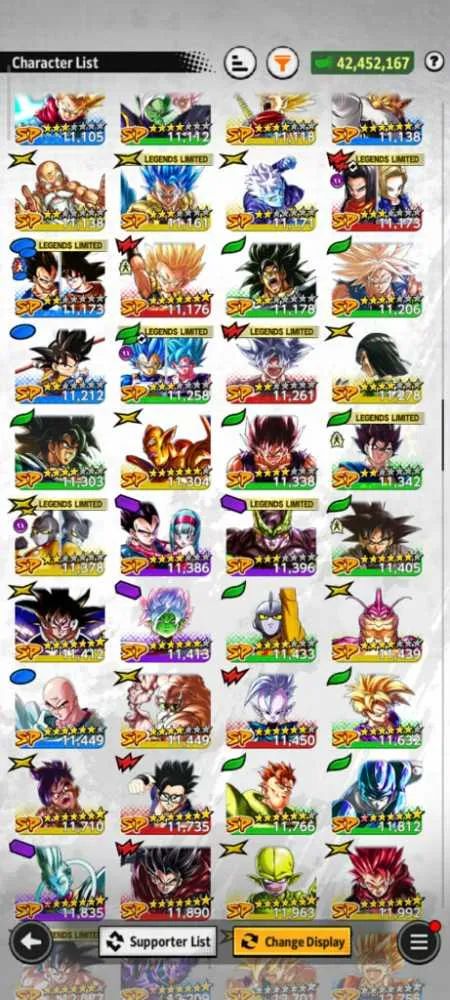The height and width of the screenshot is (1000, 450).
Task: Select the character with power 11,812
Action: point(377,797)
